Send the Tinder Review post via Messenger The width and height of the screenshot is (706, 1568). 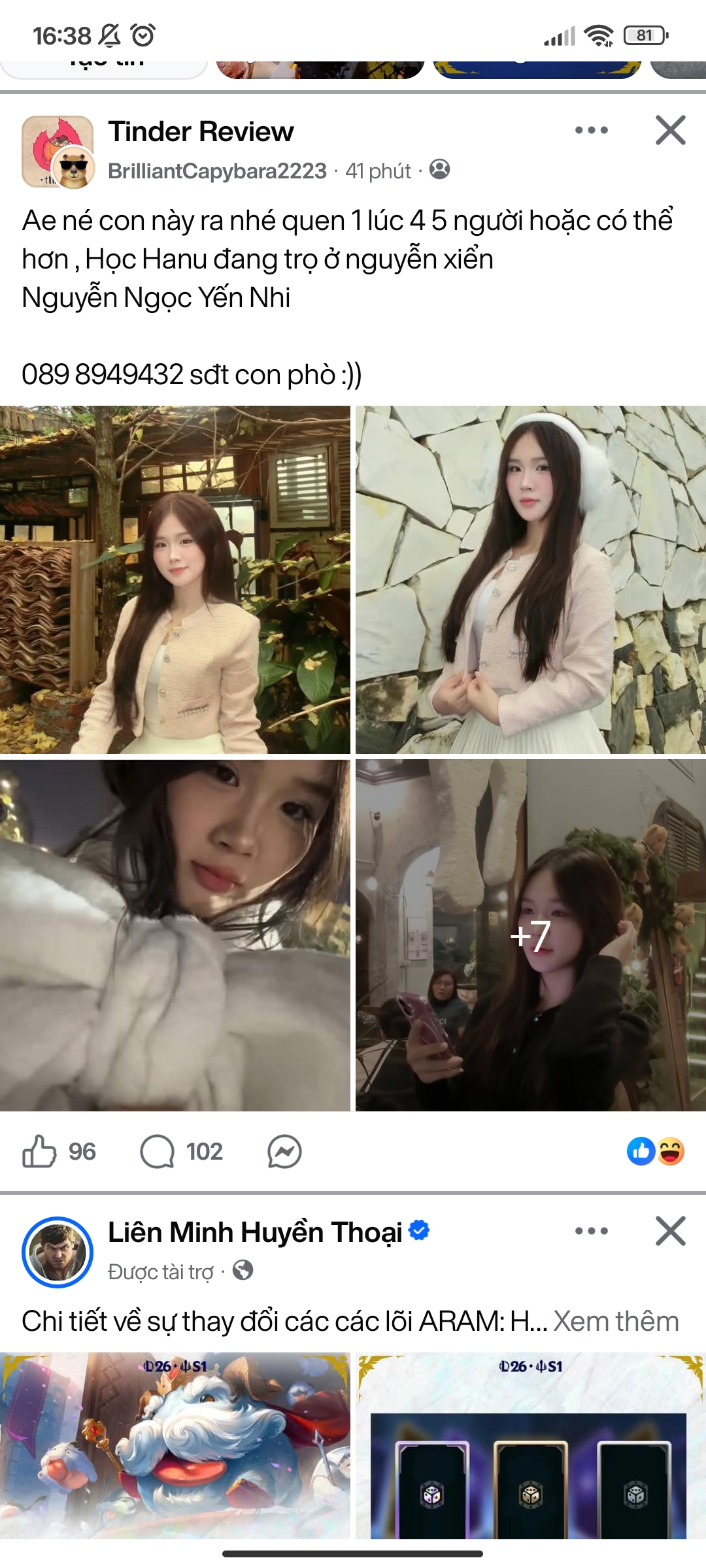click(x=284, y=1152)
